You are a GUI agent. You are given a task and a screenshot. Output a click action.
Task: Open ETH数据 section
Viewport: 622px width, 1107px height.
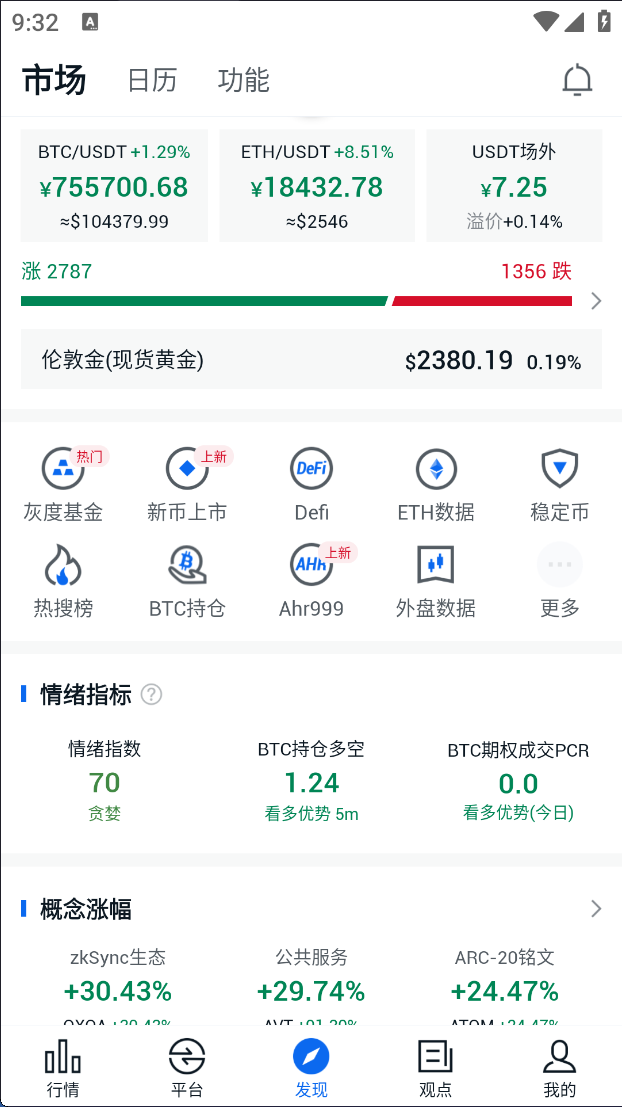(x=436, y=484)
